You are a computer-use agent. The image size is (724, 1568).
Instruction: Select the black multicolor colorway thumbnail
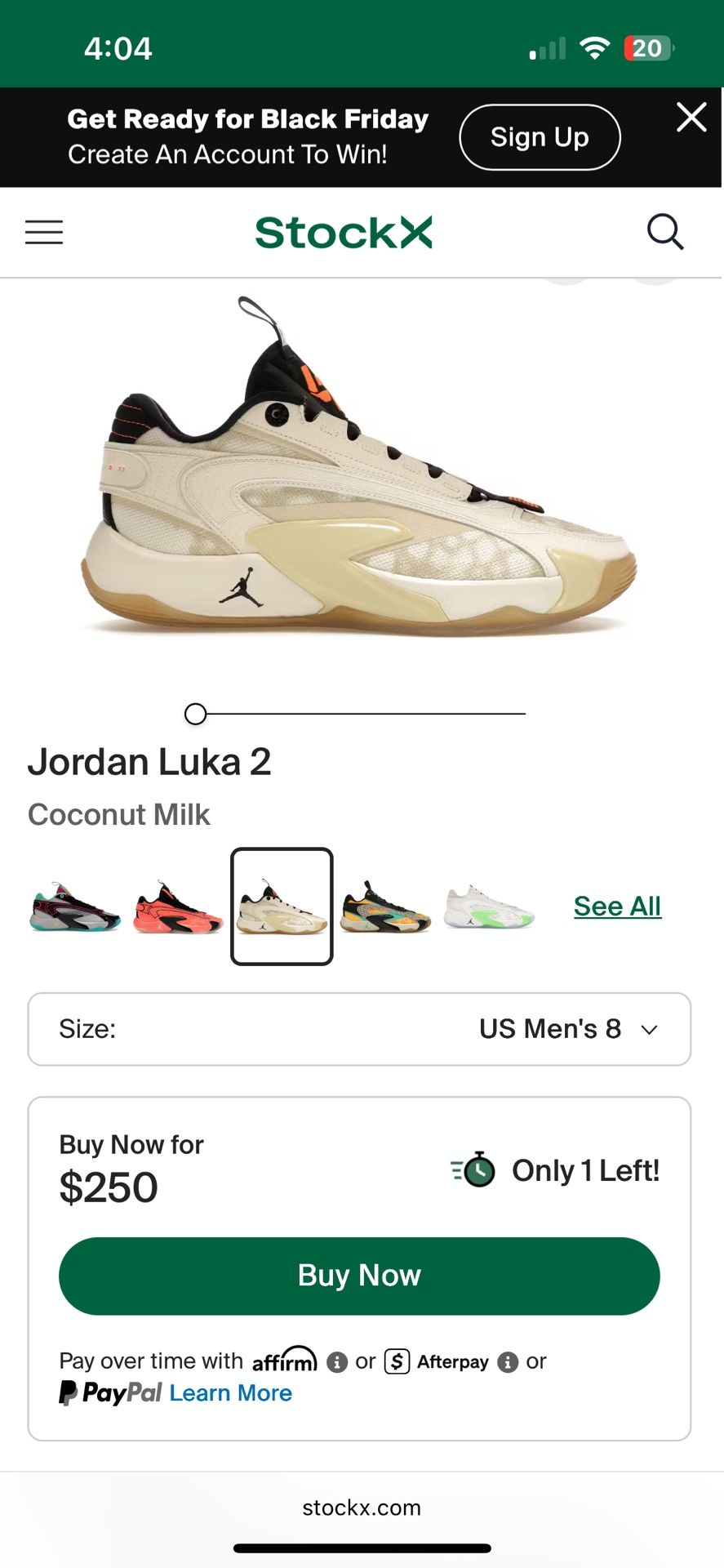tap(386, 906)
